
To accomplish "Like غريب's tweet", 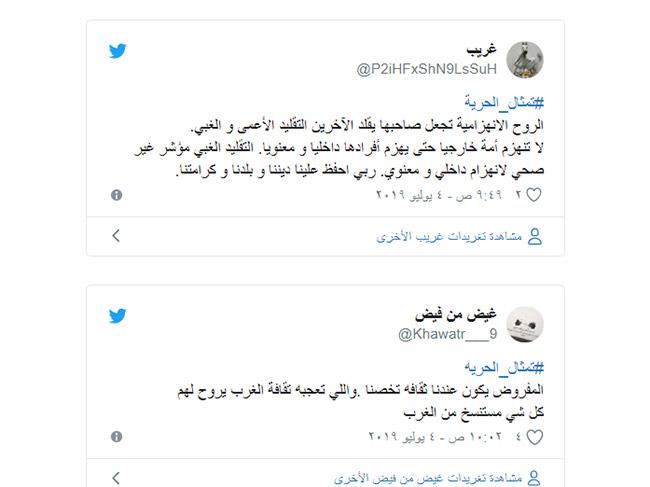I will point(533,195).
